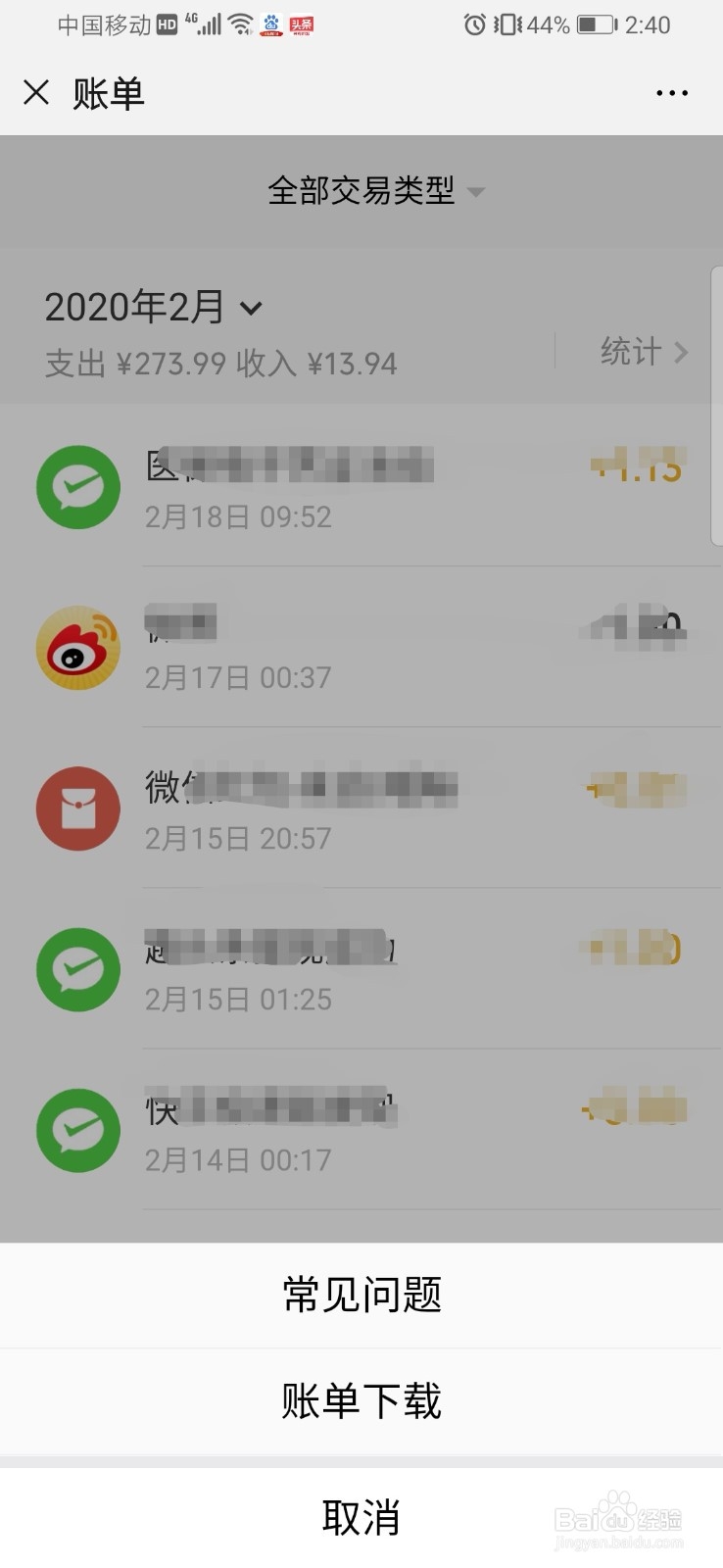Image resolution: width=723 pixels, height=1568 pixels.
Task: Open the red envelope icon for February 15 record
Action: pos(78,808)
